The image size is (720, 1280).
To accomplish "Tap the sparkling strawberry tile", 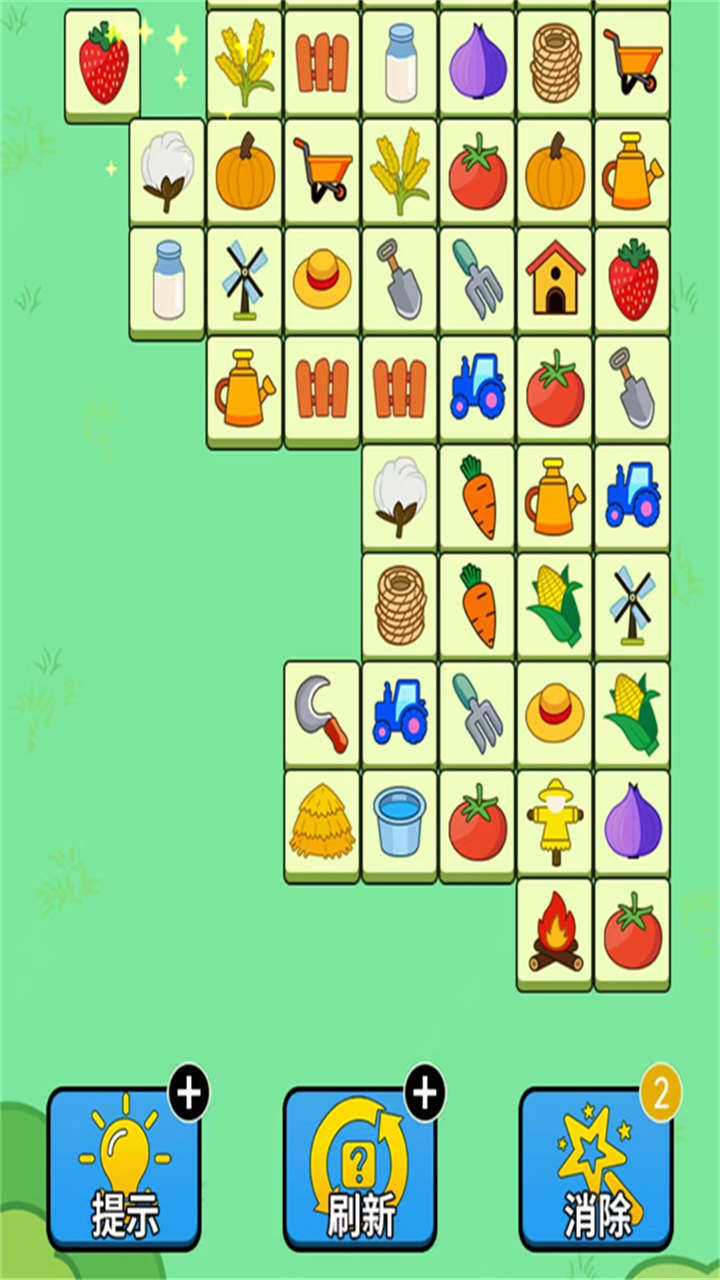I will (x=103, y=64).
